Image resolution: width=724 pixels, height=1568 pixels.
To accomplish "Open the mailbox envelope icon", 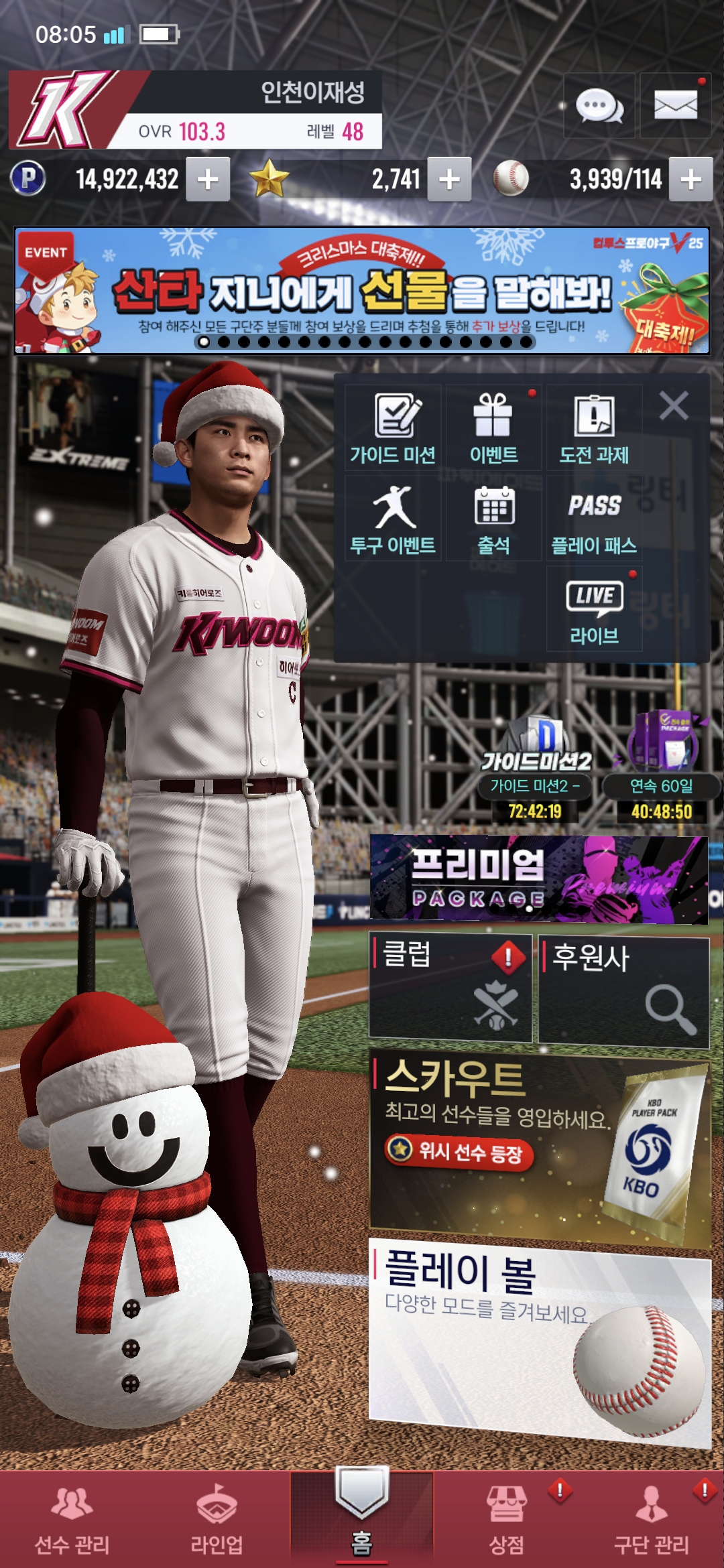I will [x=675, y=106].
